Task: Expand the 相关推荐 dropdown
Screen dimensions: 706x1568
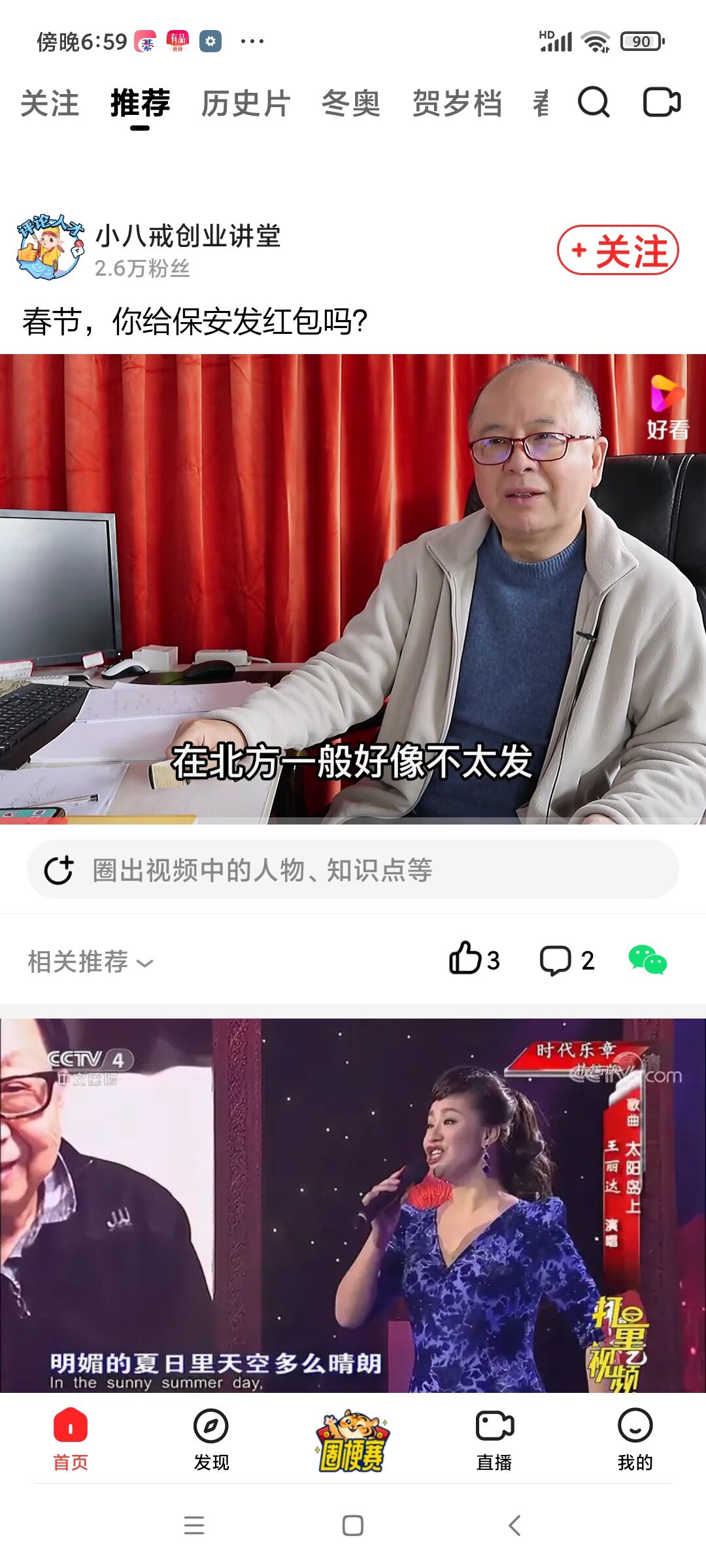Action: coord(90,962)
